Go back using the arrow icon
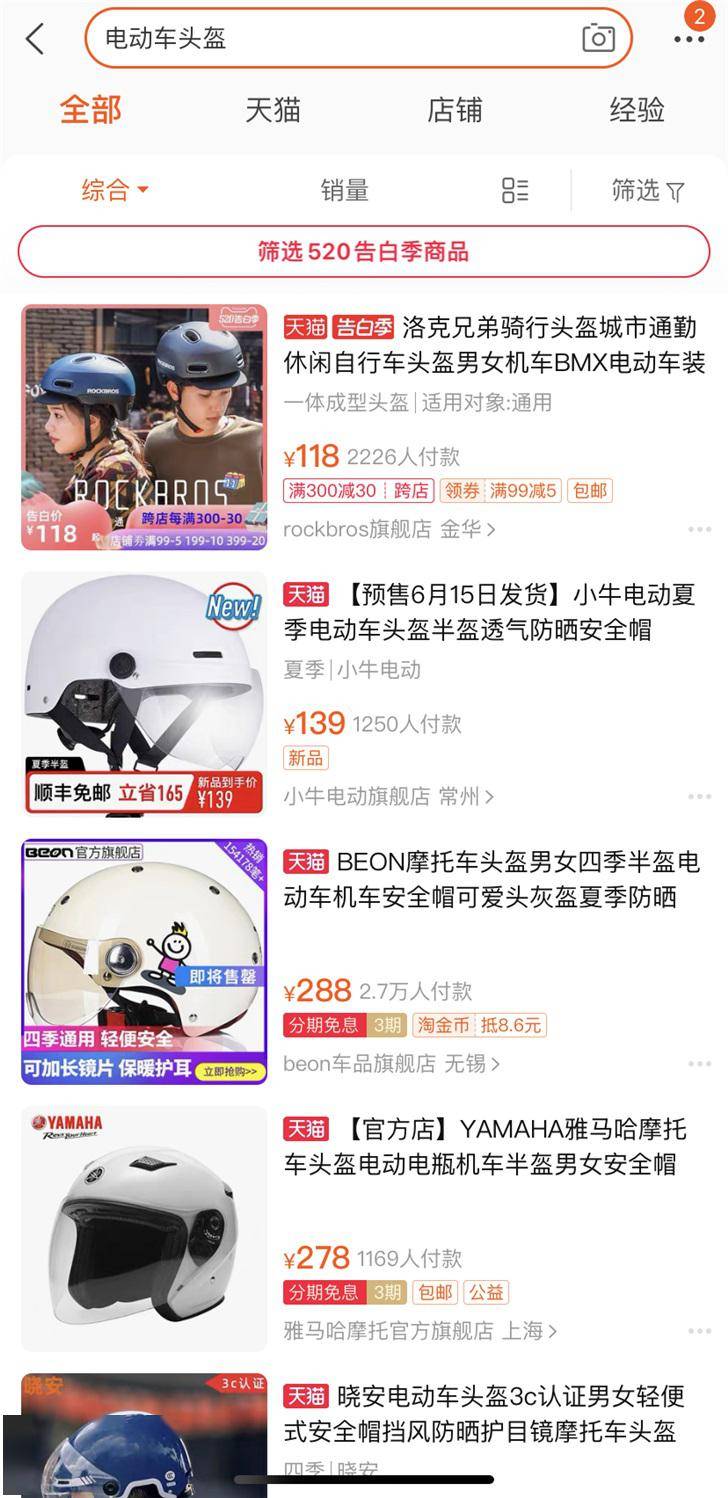Image resolution: width=728 pixels, height=1498 pixels. point(36,39)
